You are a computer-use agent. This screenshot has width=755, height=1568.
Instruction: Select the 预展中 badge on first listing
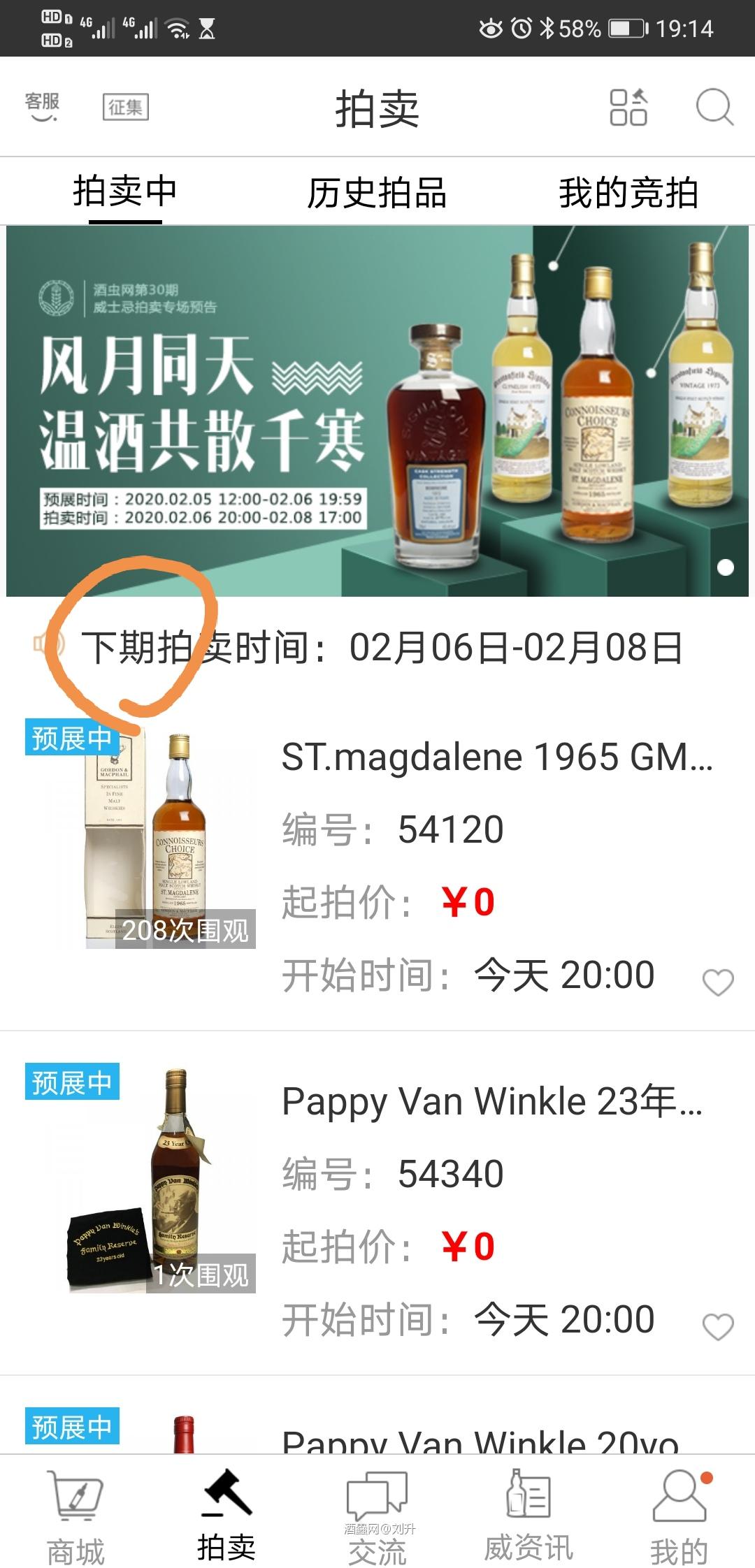(72, 738)
